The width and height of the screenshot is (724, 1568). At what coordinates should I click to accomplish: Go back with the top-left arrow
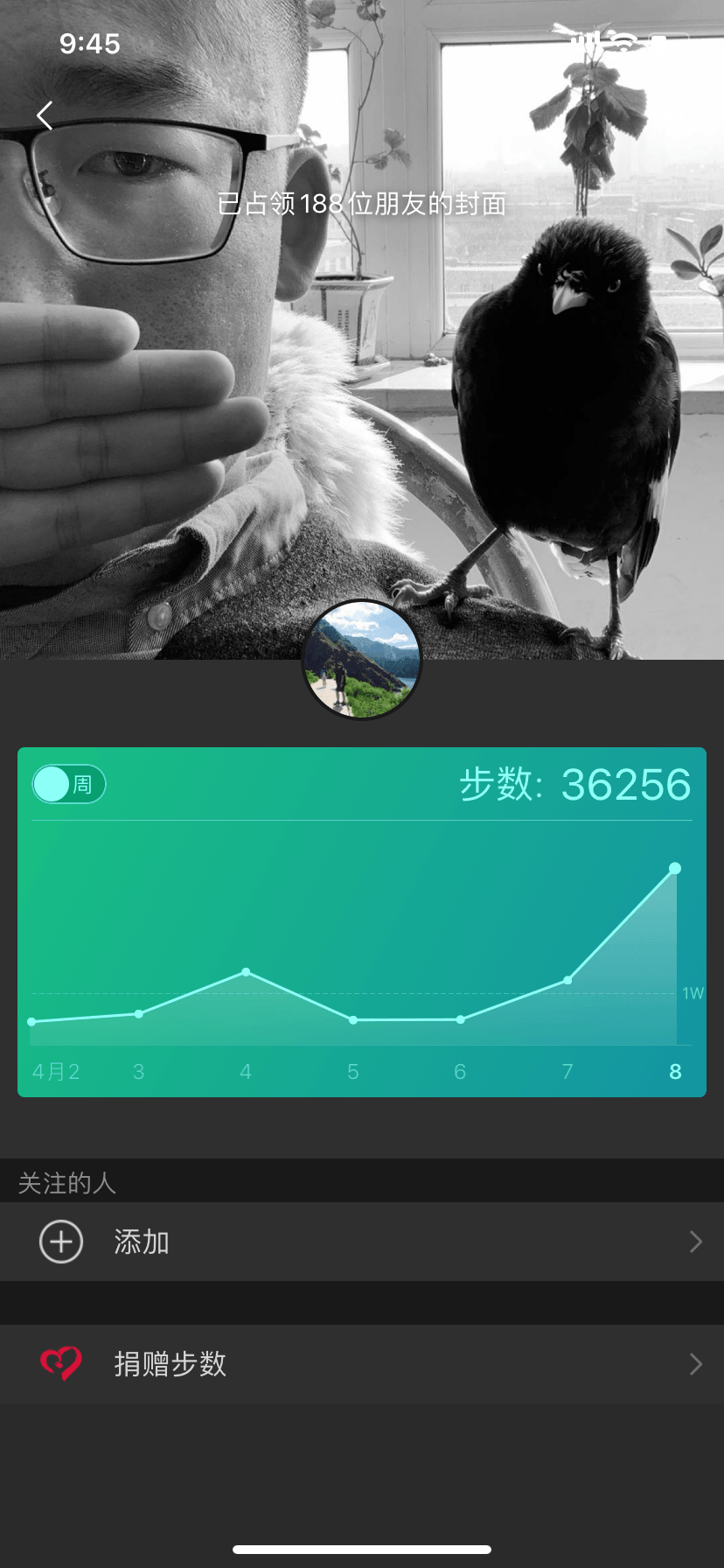point(45,115)
